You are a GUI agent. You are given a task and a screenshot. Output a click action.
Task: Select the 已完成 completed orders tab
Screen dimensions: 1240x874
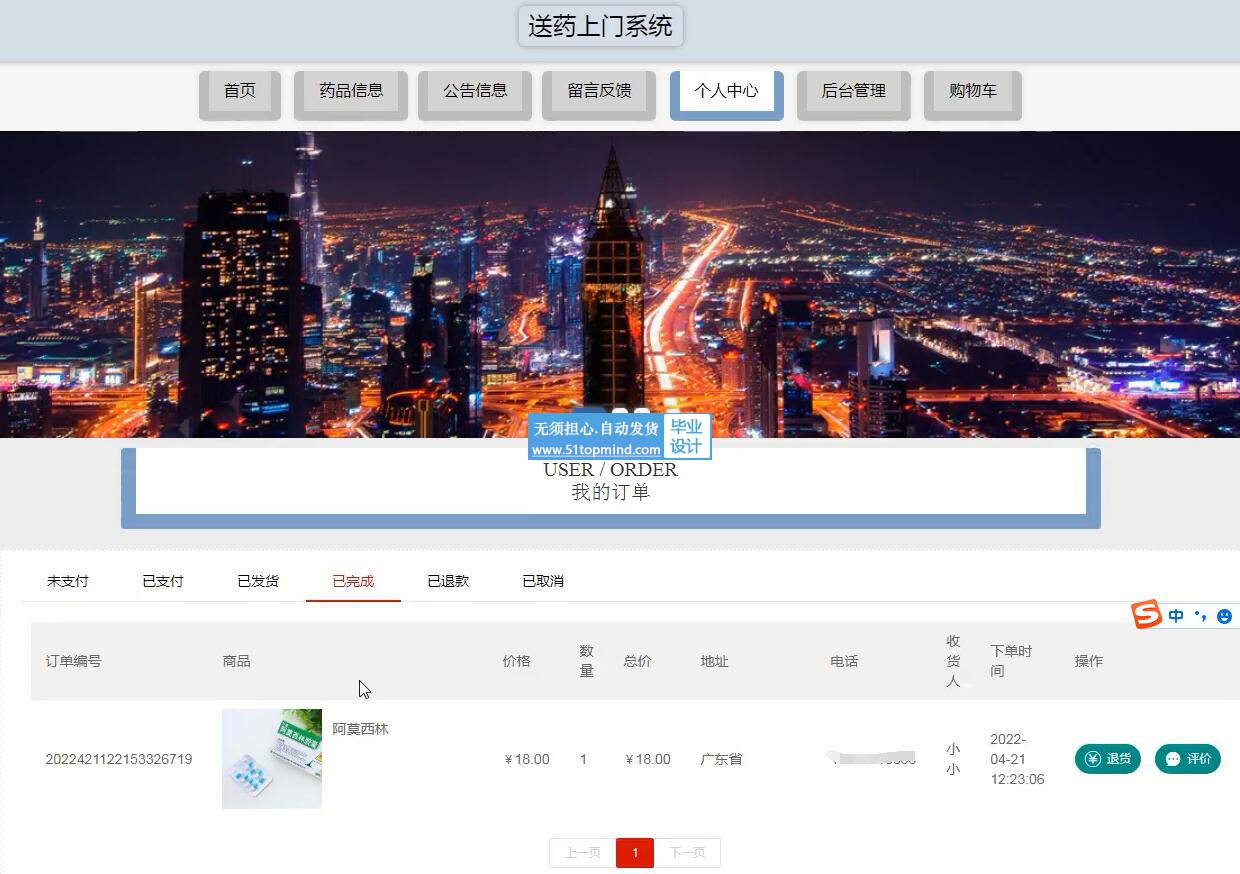click(x=353, y=581)
